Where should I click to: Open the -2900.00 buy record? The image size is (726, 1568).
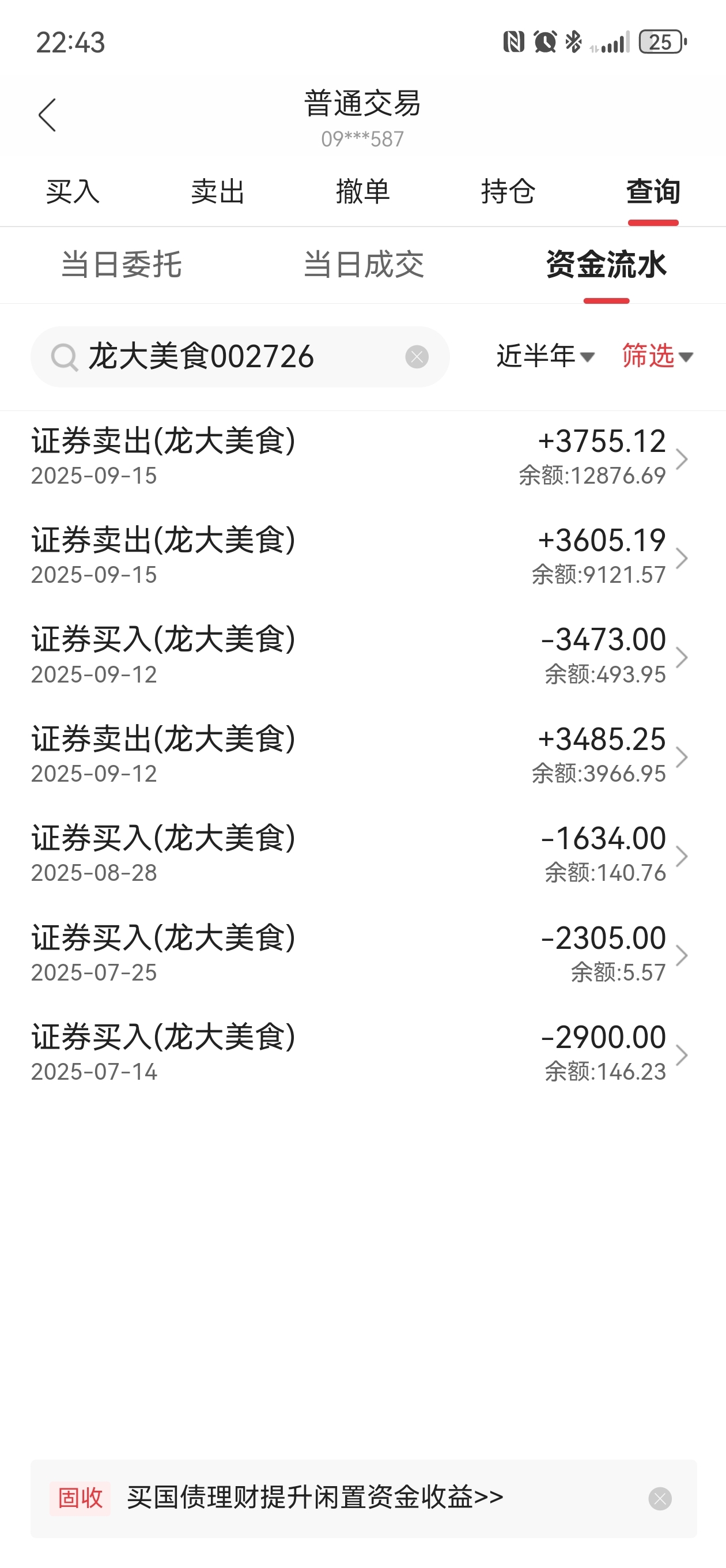click(362, 1054)
